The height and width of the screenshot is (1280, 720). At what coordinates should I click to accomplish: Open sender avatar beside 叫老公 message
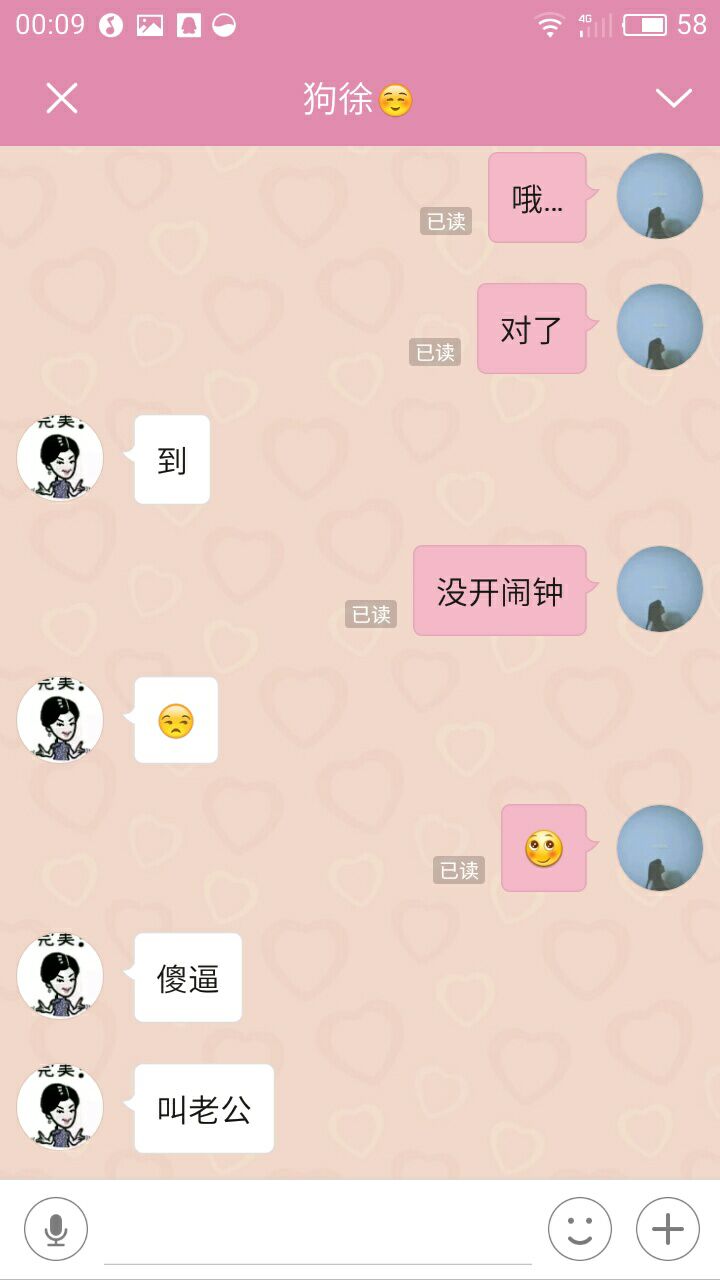pyautogui.click(x=60, y=1108)
